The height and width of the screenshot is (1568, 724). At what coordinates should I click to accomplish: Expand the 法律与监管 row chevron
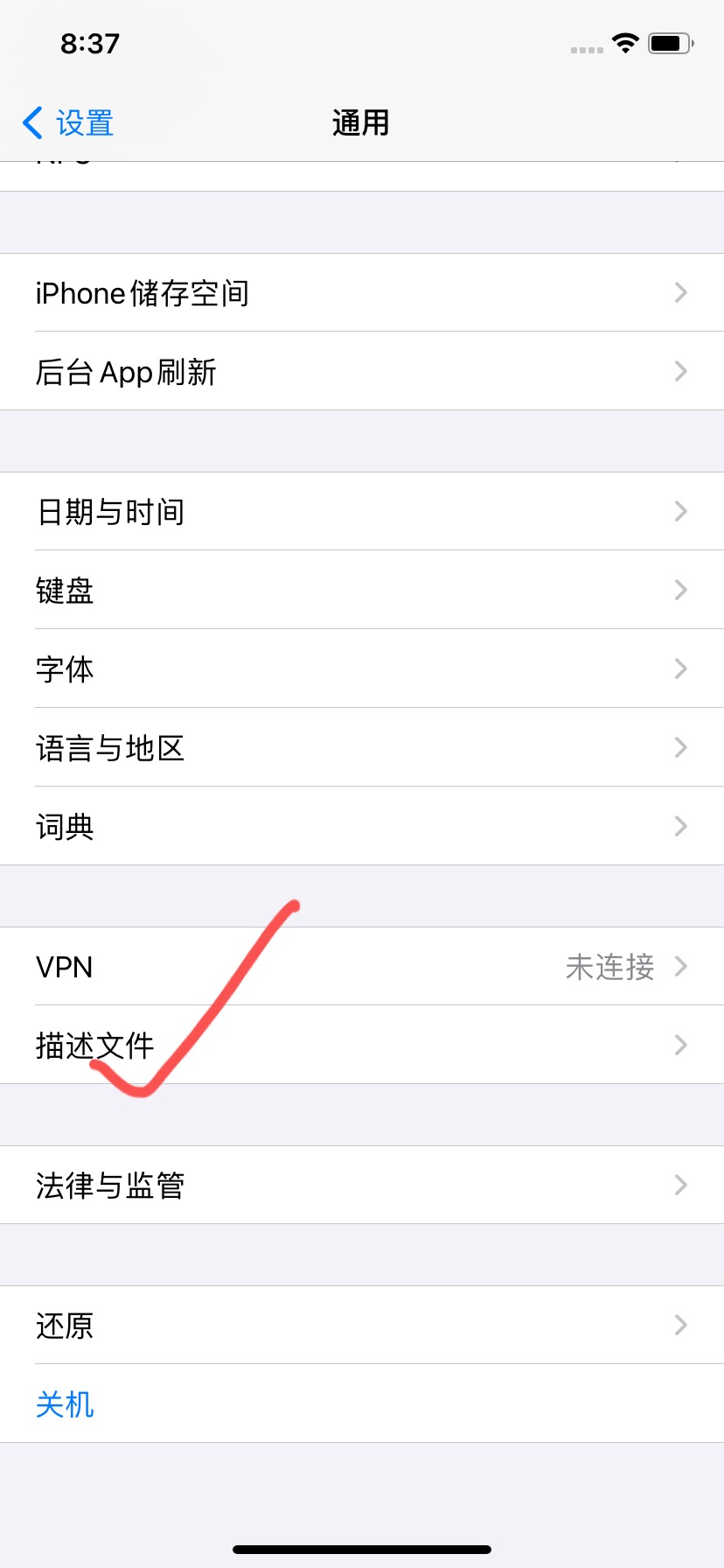tap(681, 1185)
